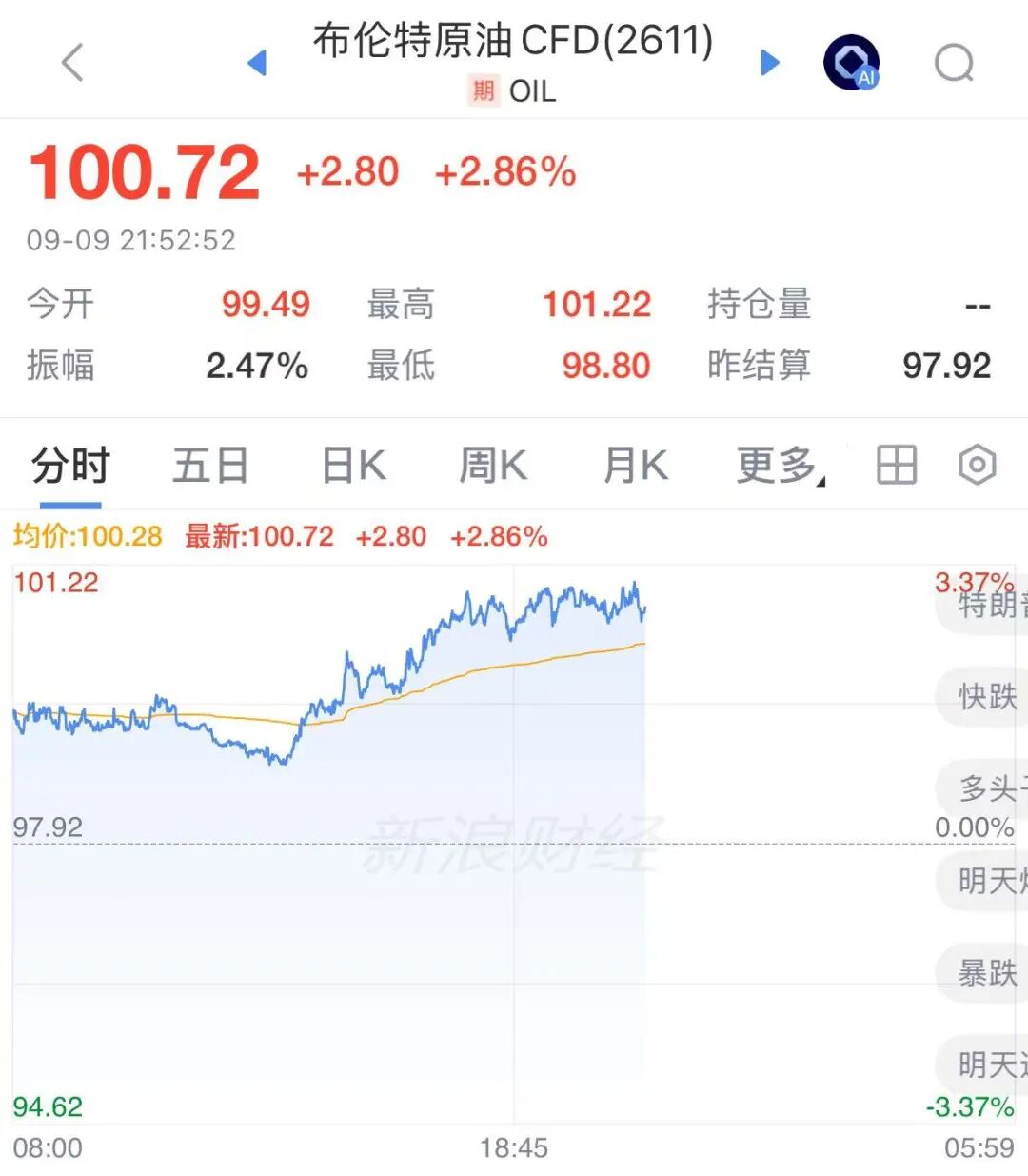
Task: Select the 分时 chart tab
Action: point(70,466)
